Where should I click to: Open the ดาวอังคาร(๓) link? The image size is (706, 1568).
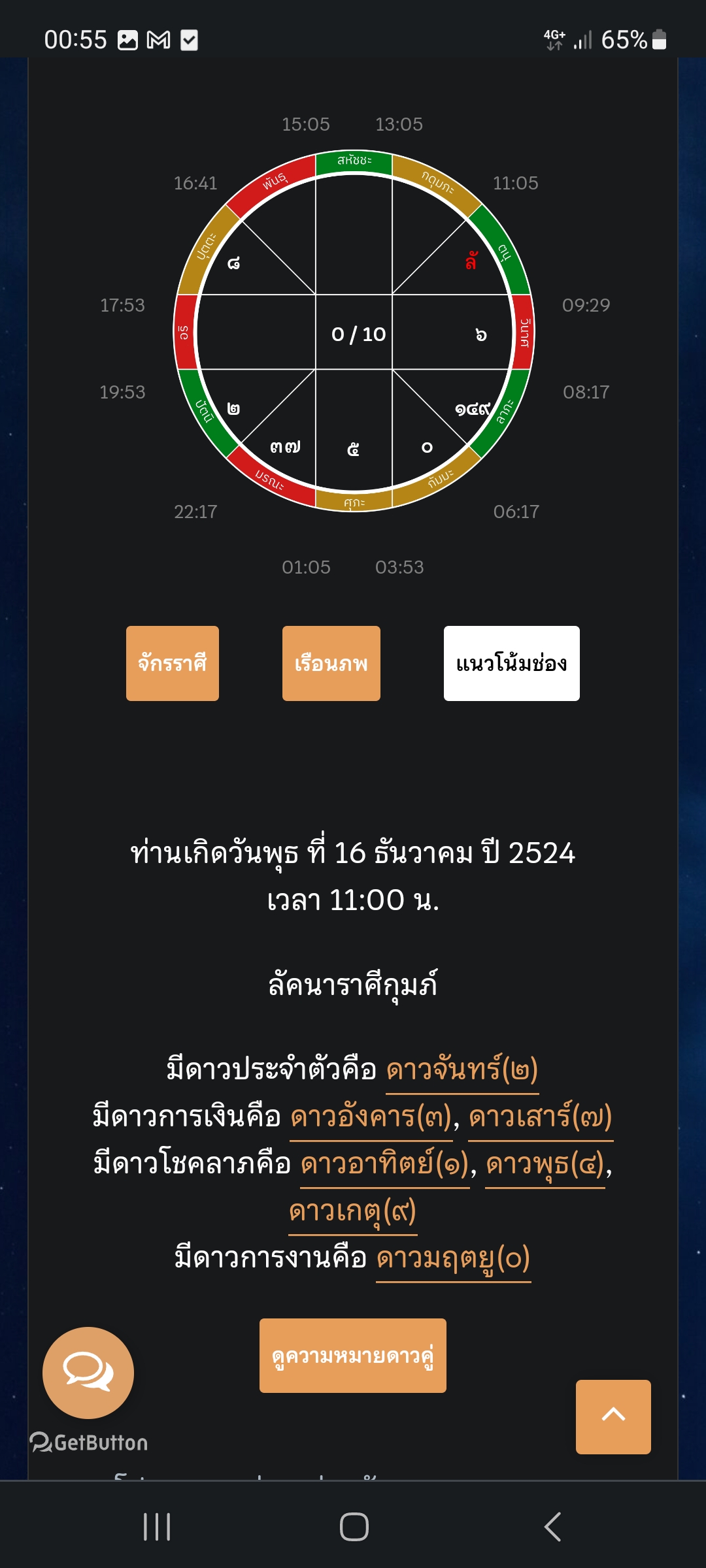371,1117
